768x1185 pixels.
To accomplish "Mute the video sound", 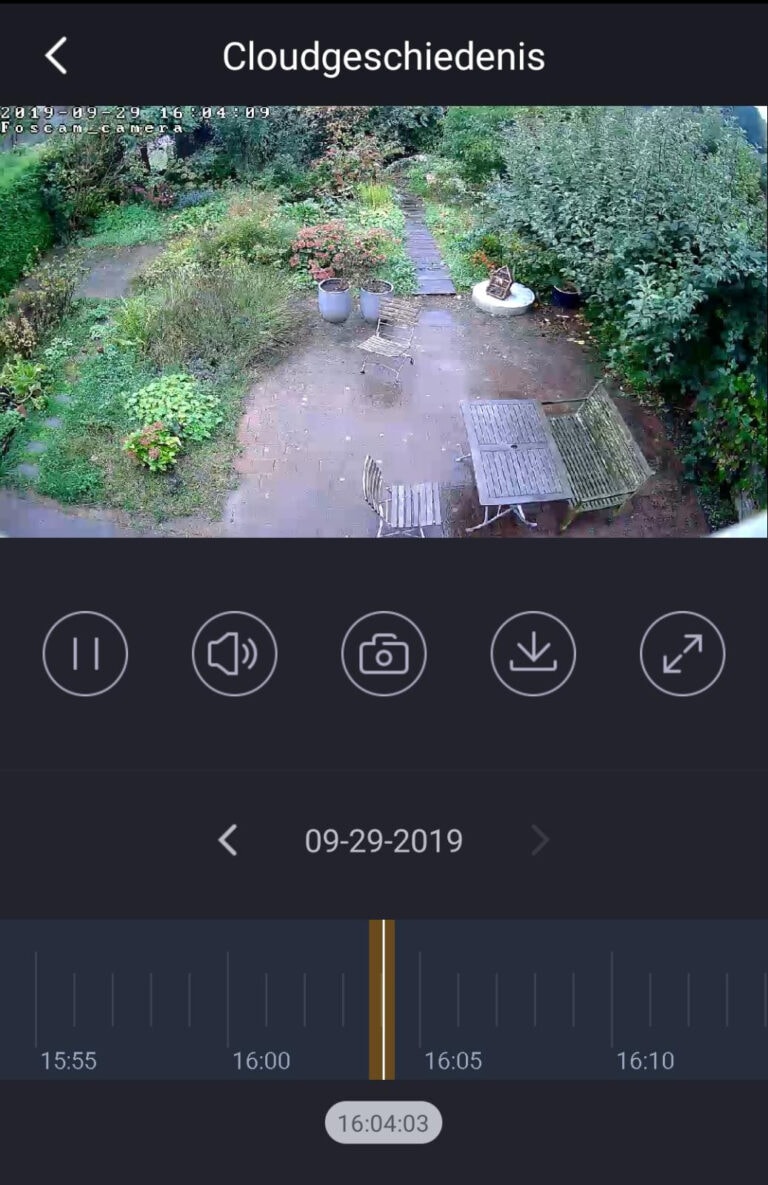I will coord(234,653).
